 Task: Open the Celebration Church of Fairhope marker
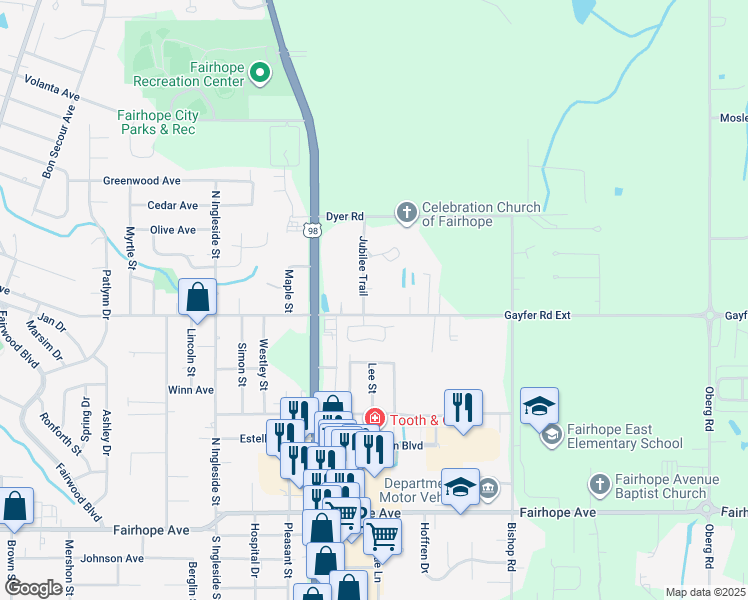coord(406,212)
